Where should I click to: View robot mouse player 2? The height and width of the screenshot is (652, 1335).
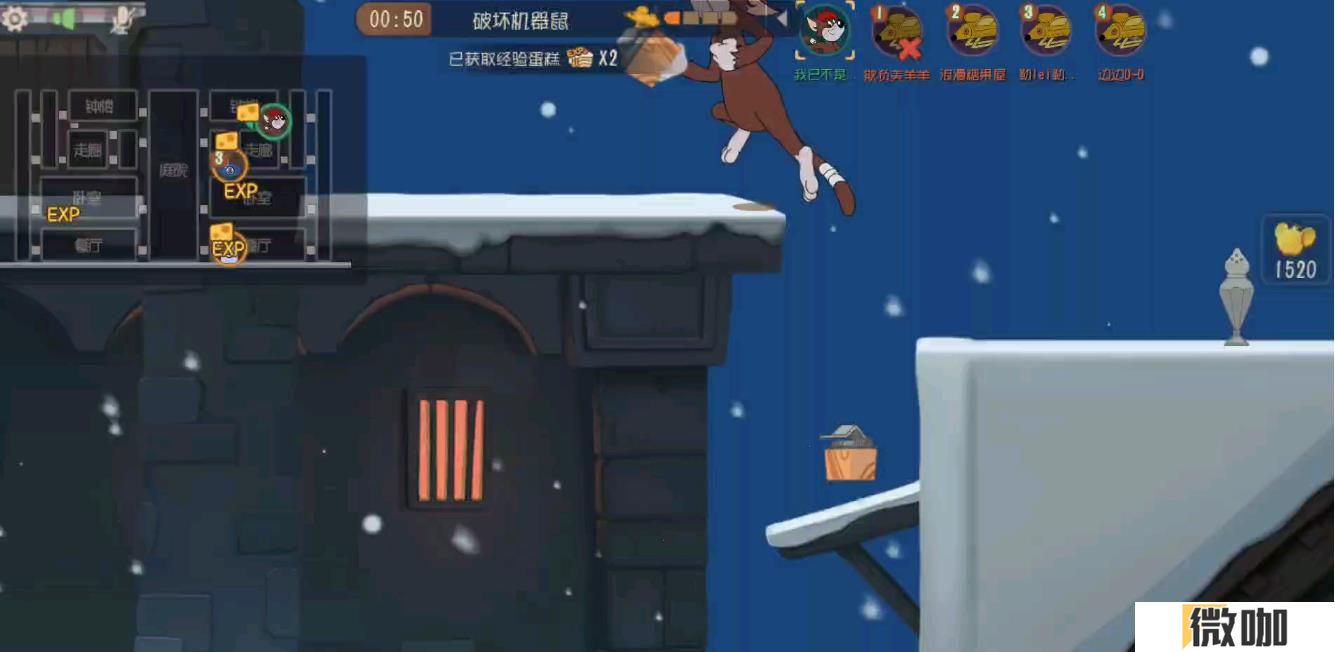[x=972, y=32]
